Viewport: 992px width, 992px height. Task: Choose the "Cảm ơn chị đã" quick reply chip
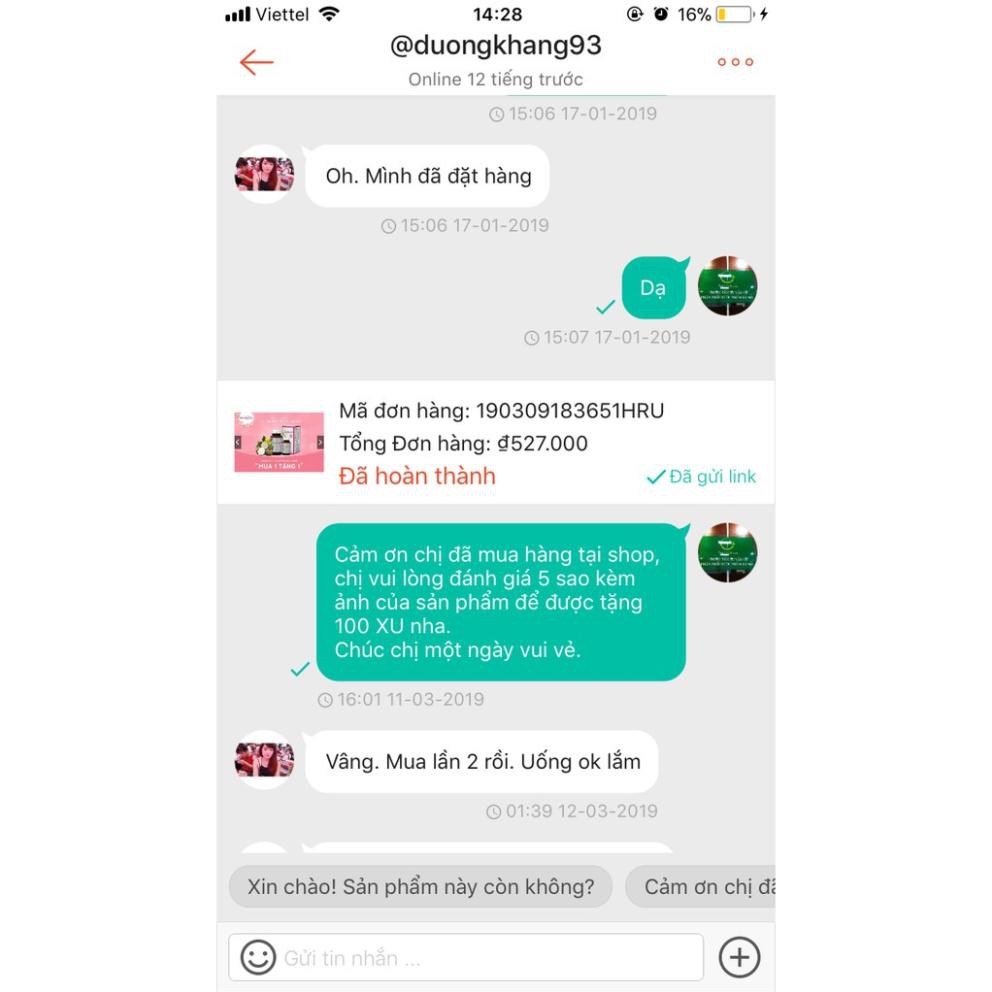tap(704, 887)
